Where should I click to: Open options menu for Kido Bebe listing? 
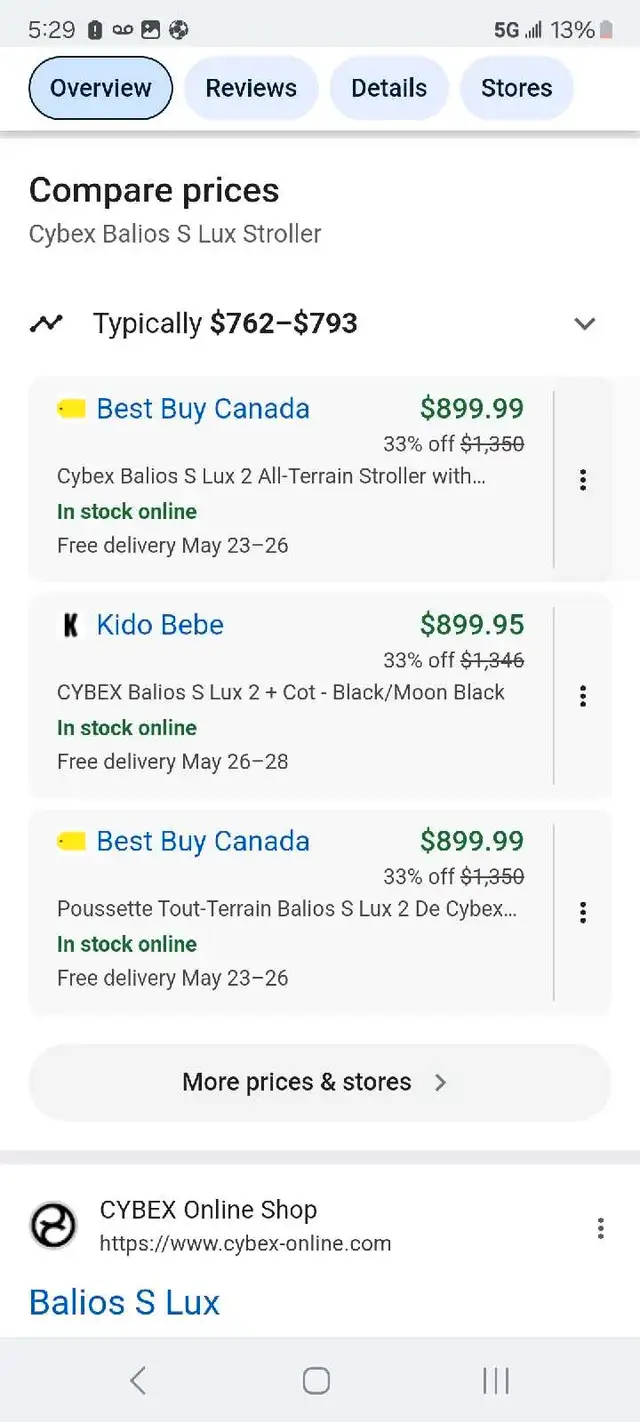tap(583, 696)
